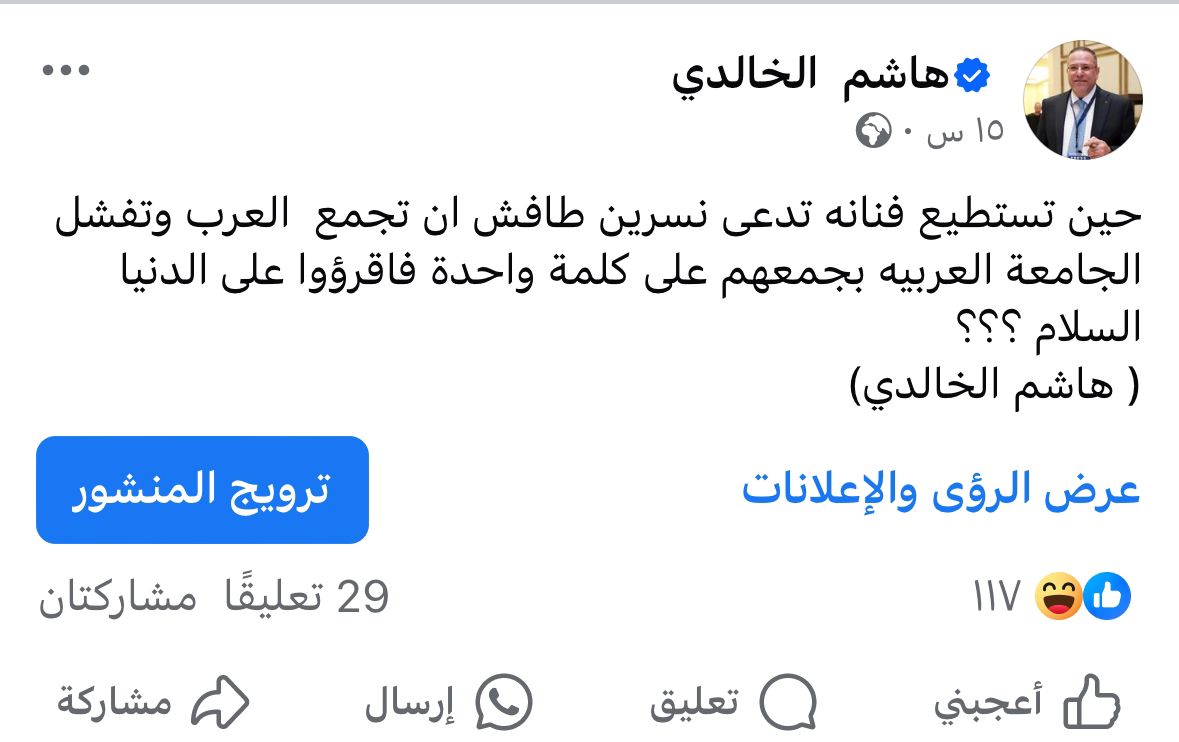View the 117 reactions list

click(1051, 597)
